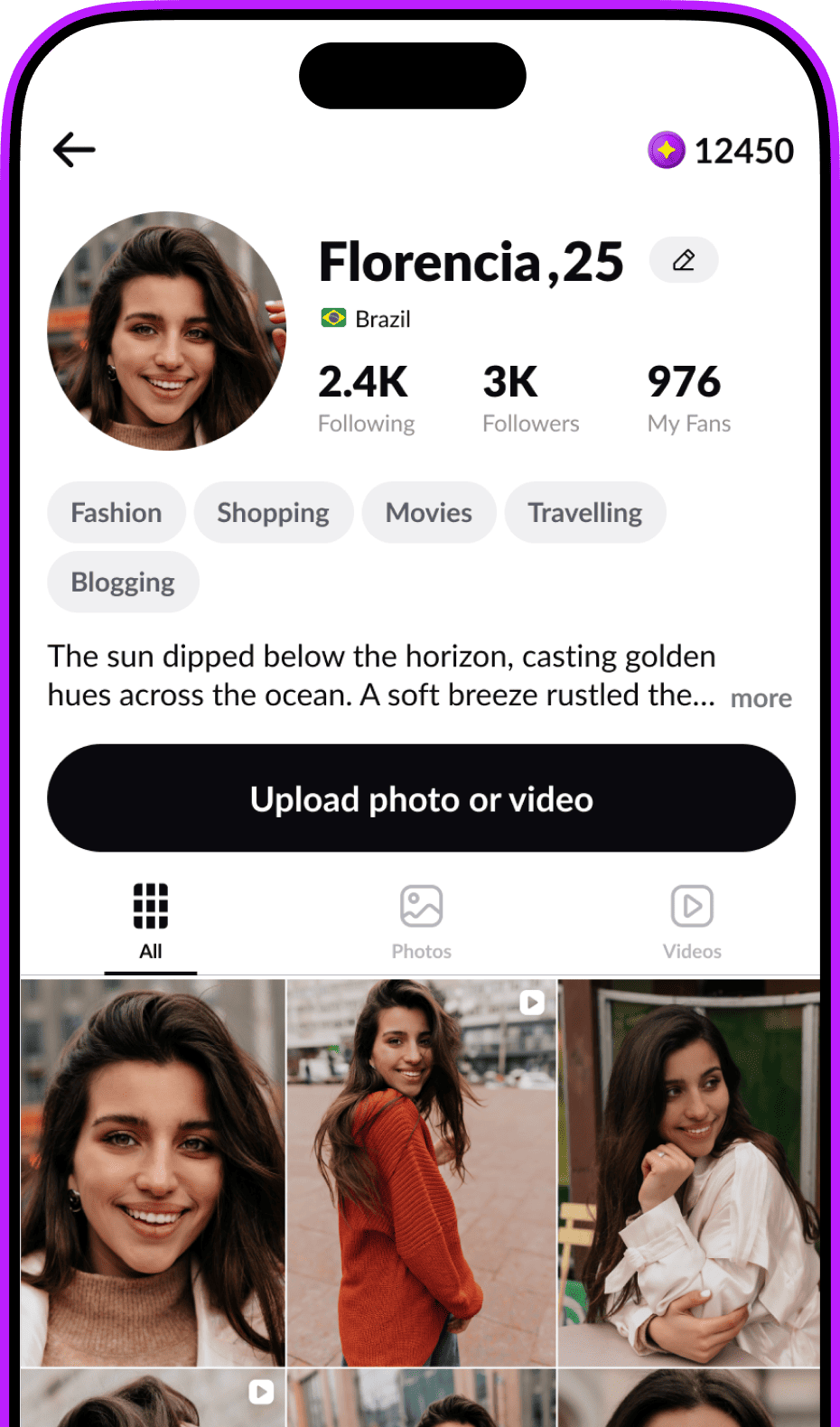Go back using the arrow icon
This screenshot has width=840, height=1427.
(x=74, y=150)
